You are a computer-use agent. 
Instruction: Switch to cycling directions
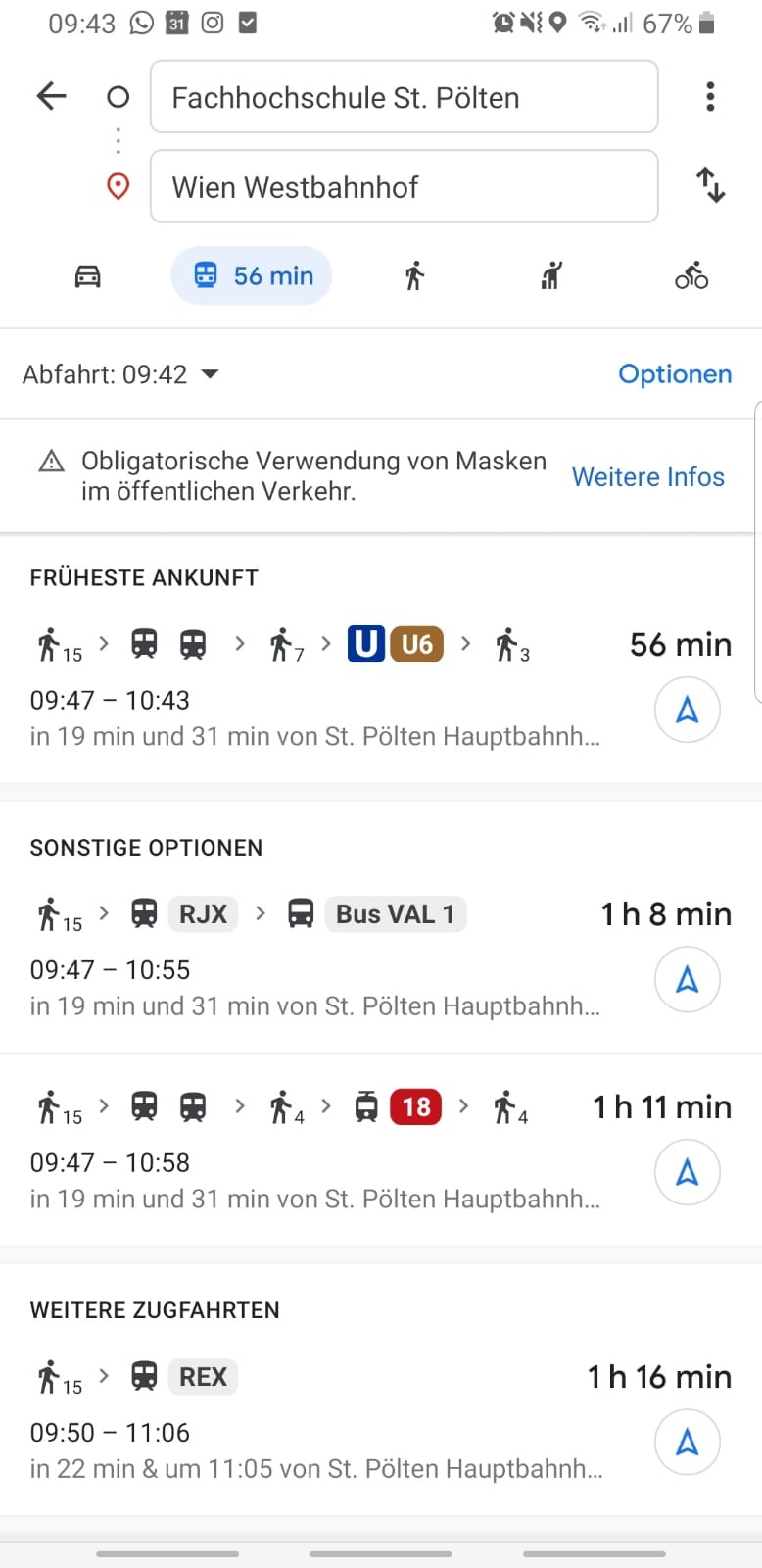coord(691,276)
